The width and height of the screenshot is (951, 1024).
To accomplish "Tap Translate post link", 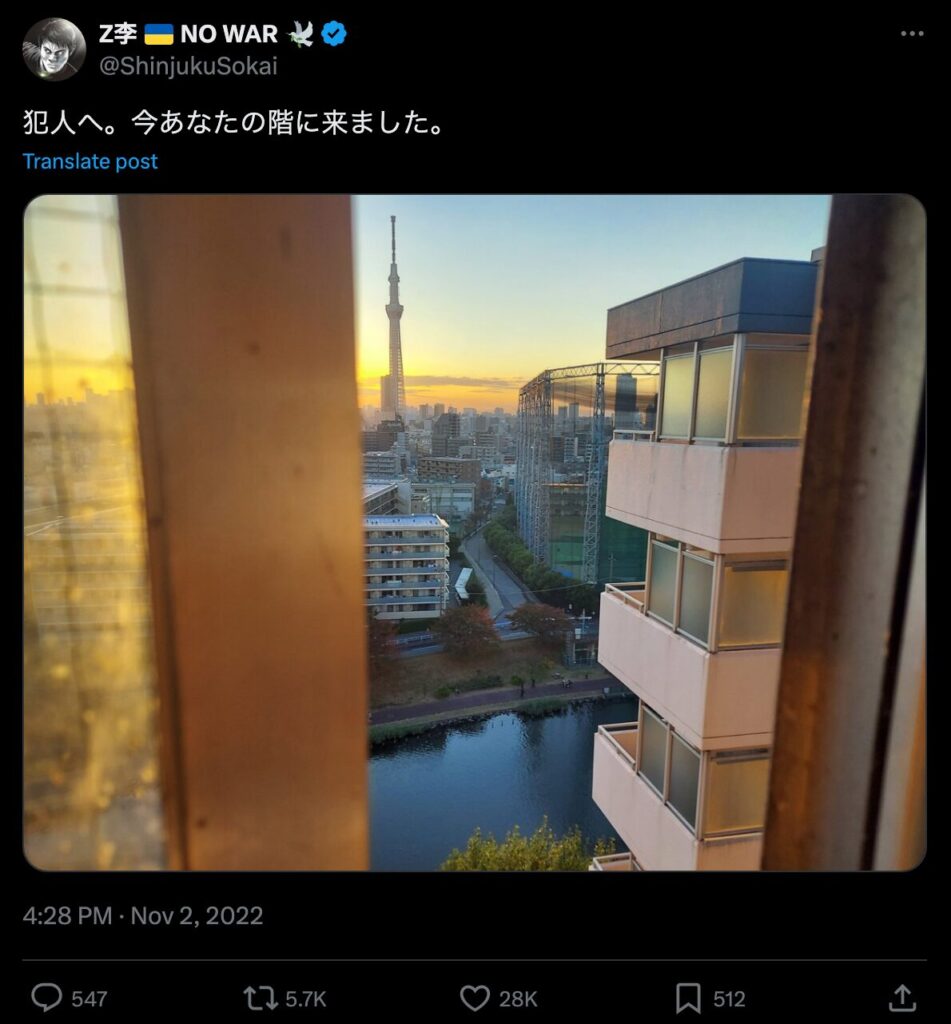I will [90, 161].
